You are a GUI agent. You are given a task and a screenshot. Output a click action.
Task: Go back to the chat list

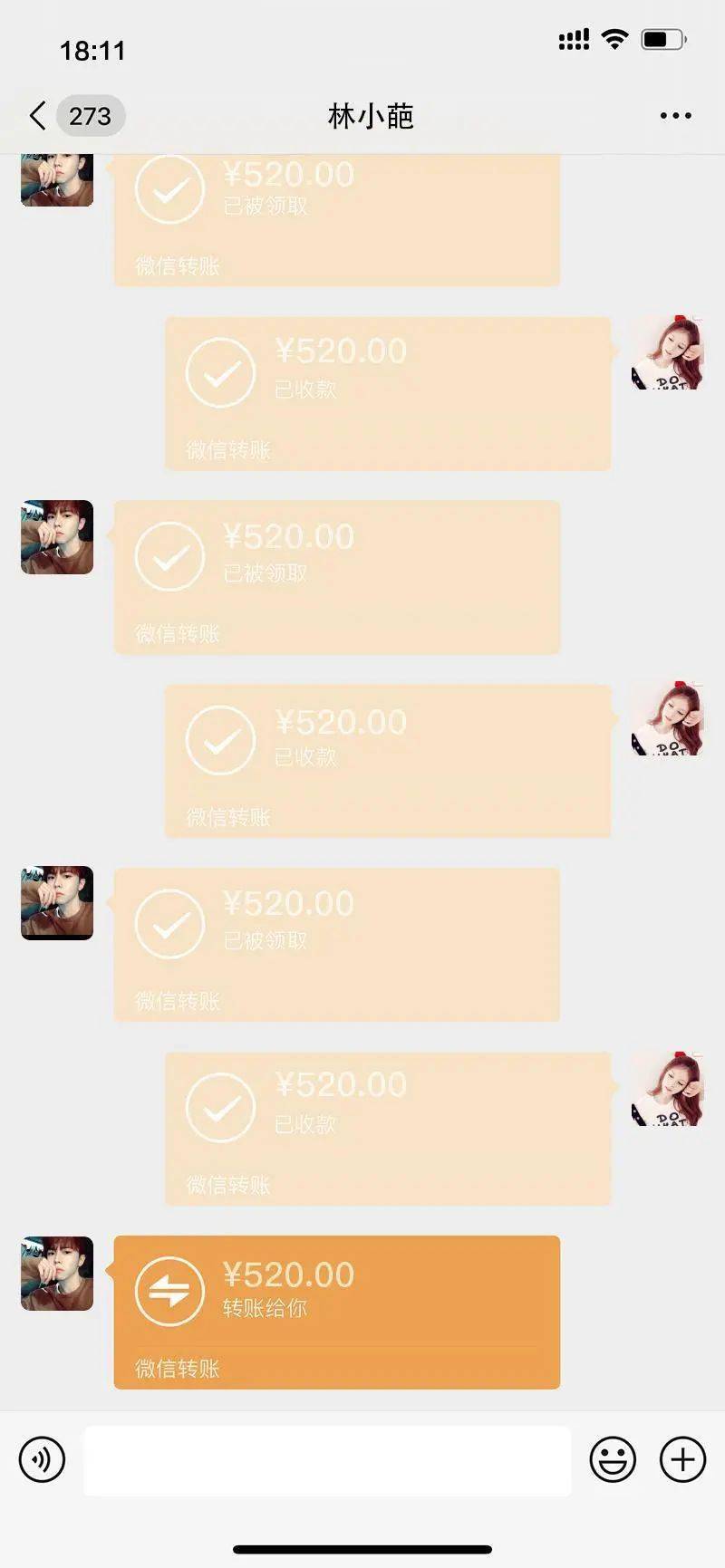click(38, 116)
